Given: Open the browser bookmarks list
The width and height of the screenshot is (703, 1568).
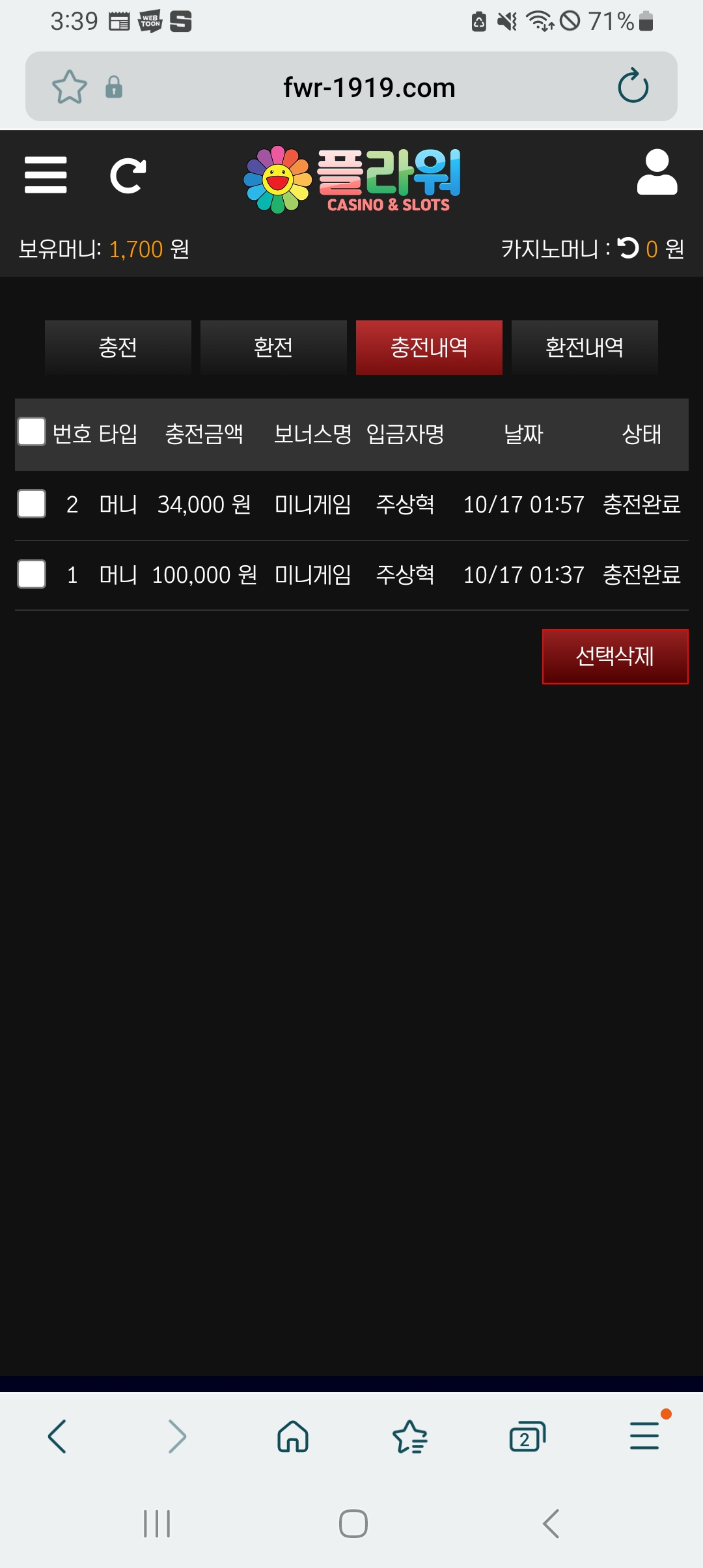Looking at the screenshot, I should 410,1436.
